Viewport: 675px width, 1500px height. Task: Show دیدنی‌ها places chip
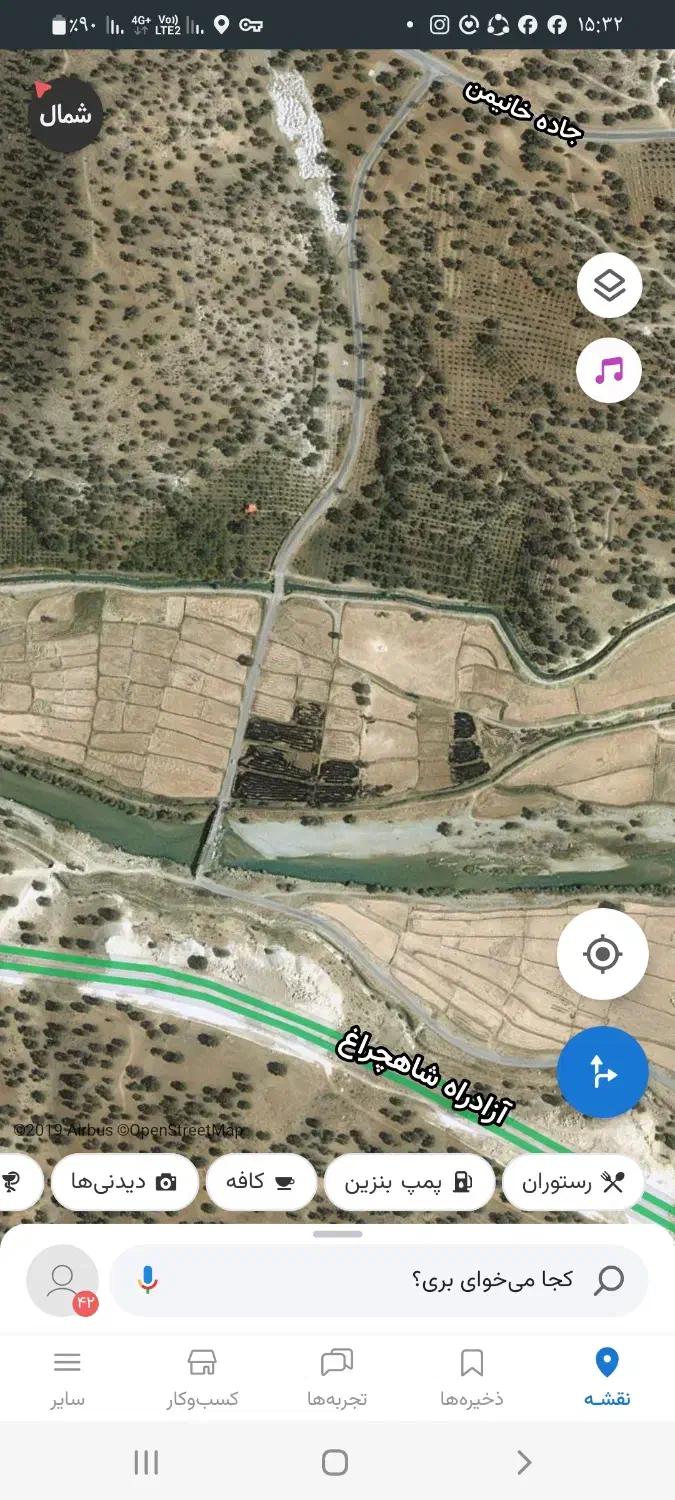click(x=124, y=1183)
